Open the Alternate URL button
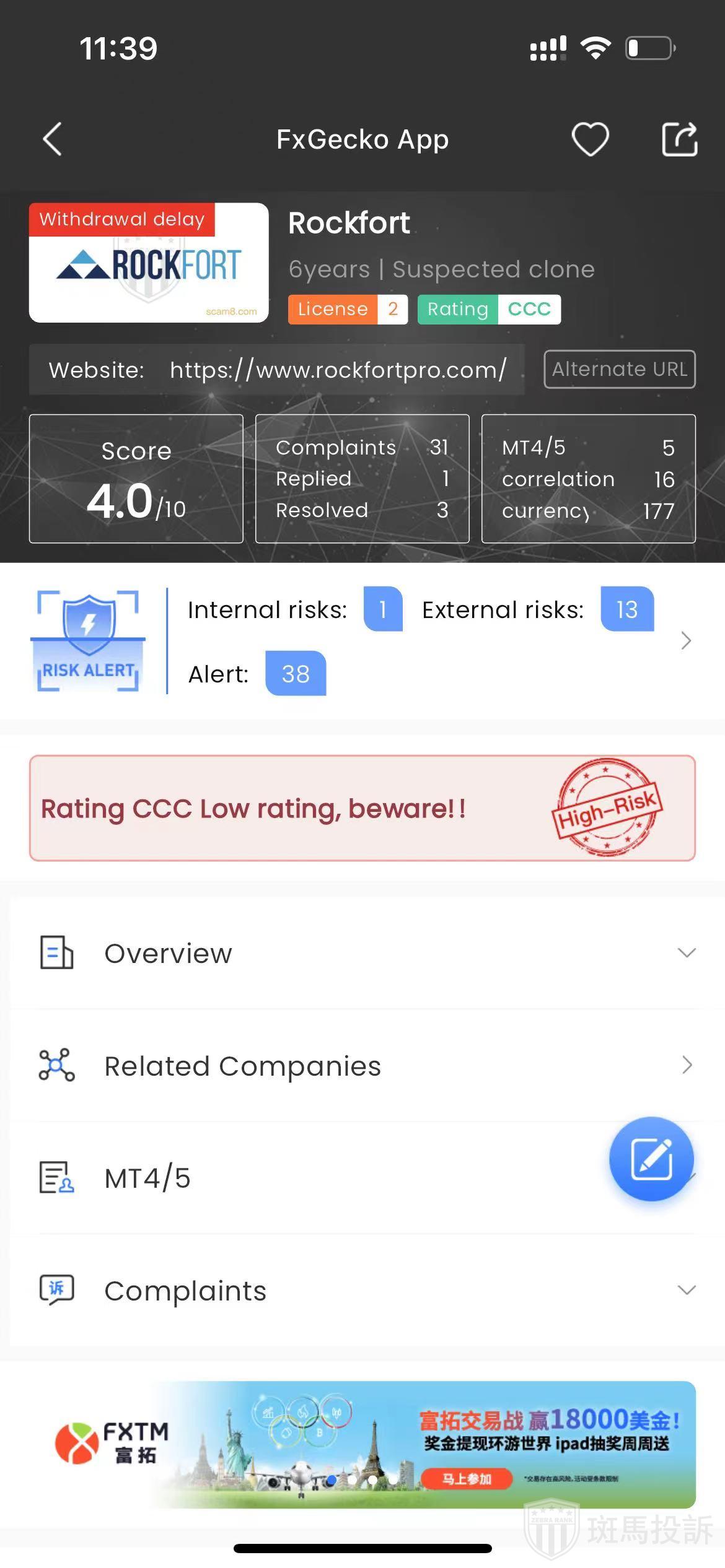 (x=619, y=369)
